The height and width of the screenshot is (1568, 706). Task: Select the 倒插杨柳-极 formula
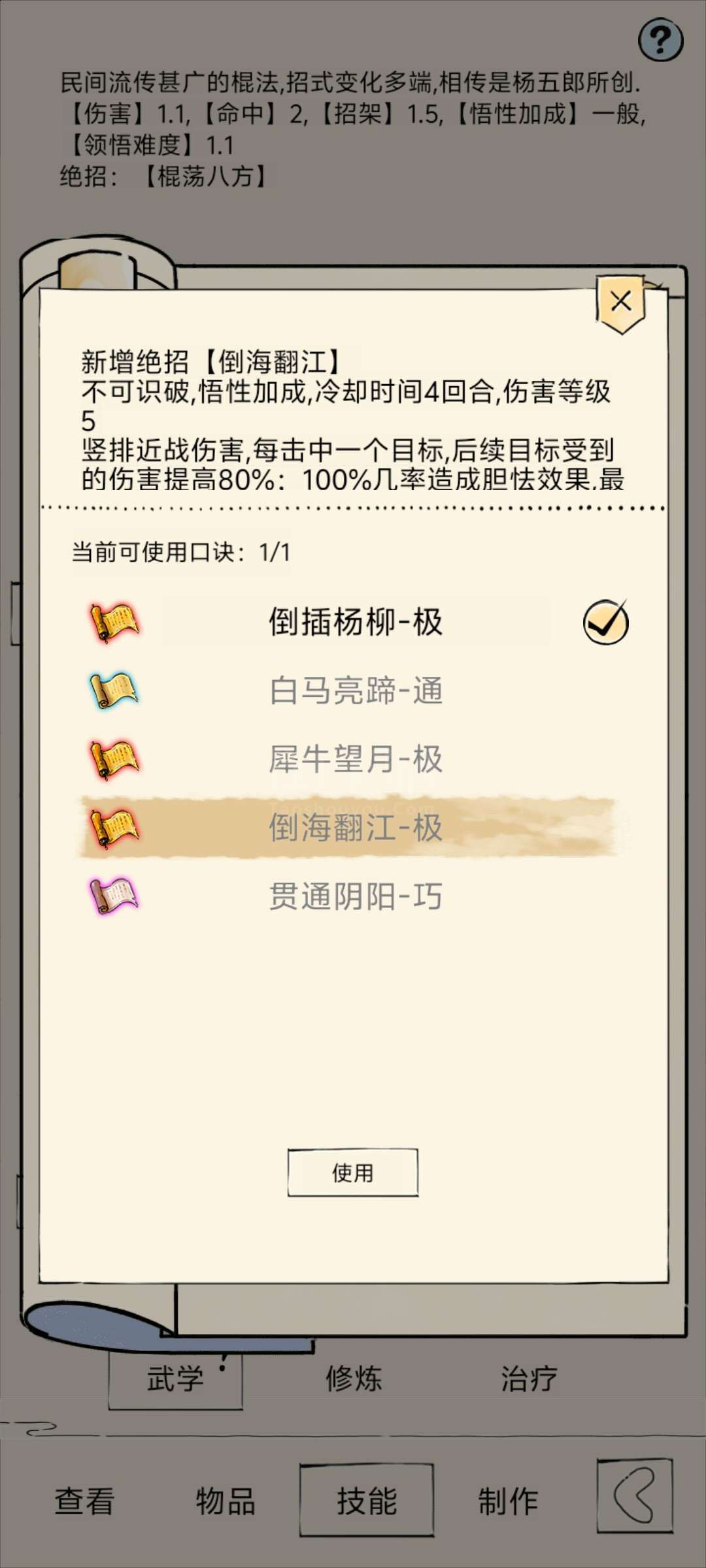(356, 621)
